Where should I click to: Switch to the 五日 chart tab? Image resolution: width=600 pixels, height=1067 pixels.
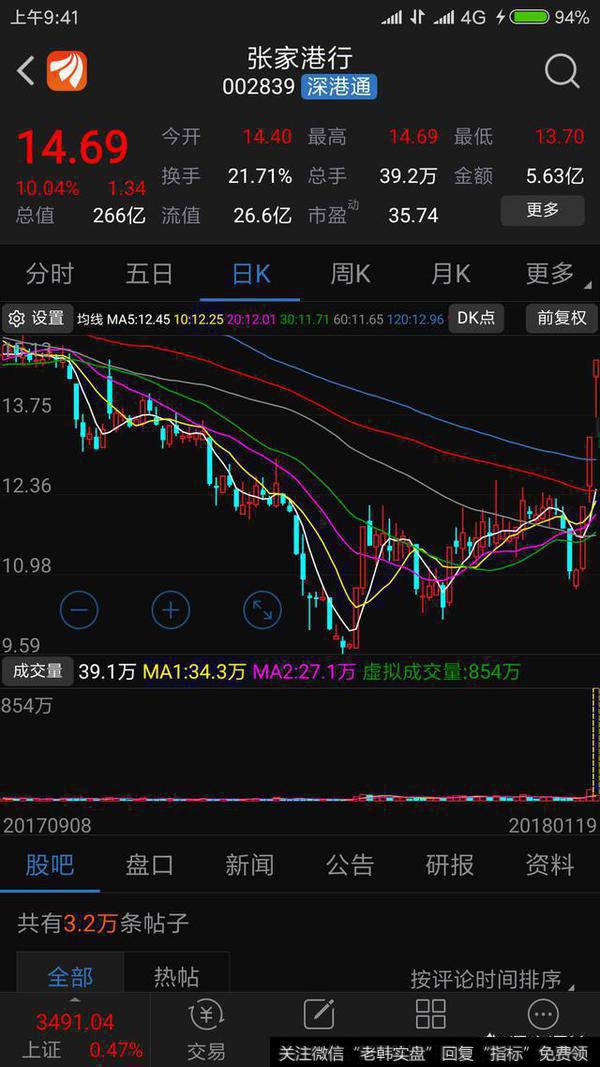[x=150, y=273]
